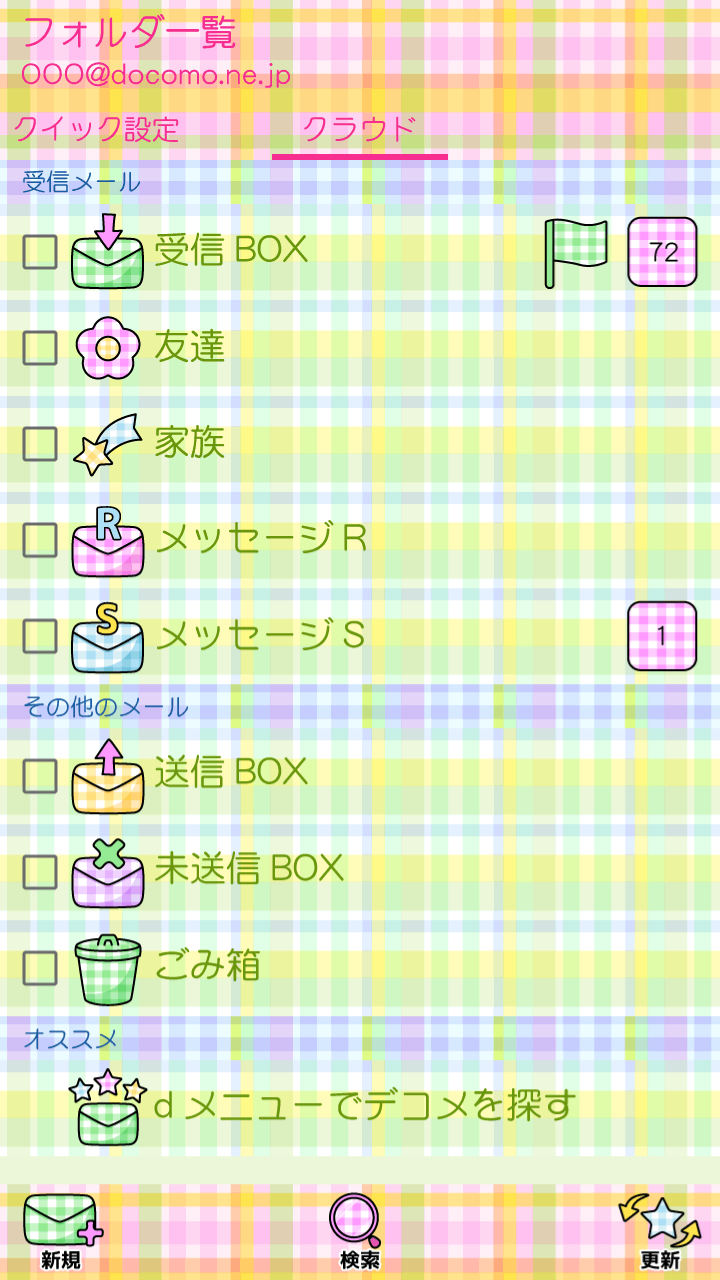
Task: Check the box beside 友達
Action: (40, 347)
